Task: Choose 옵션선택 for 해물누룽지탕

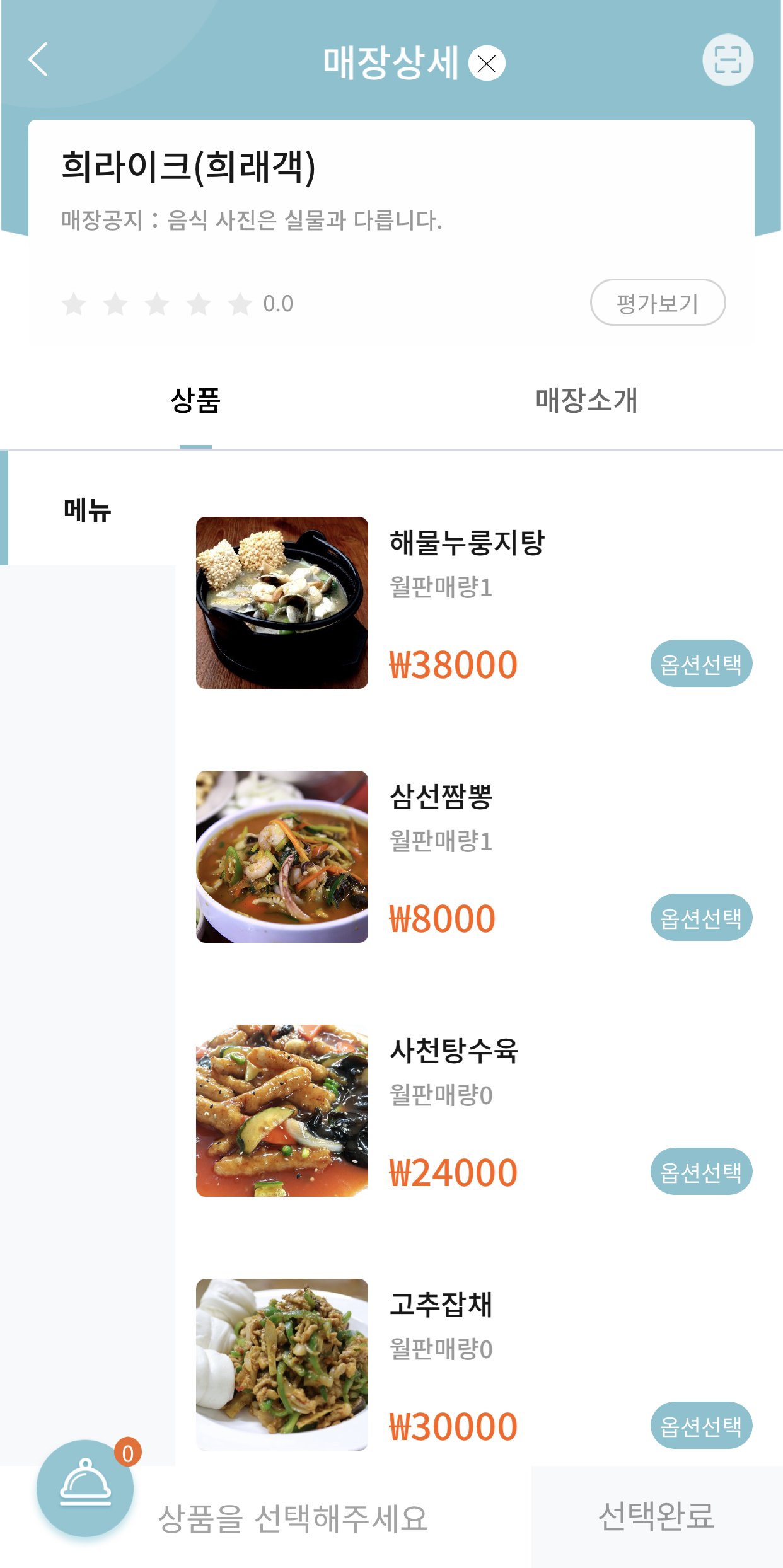Action: (x=701, y=664)
